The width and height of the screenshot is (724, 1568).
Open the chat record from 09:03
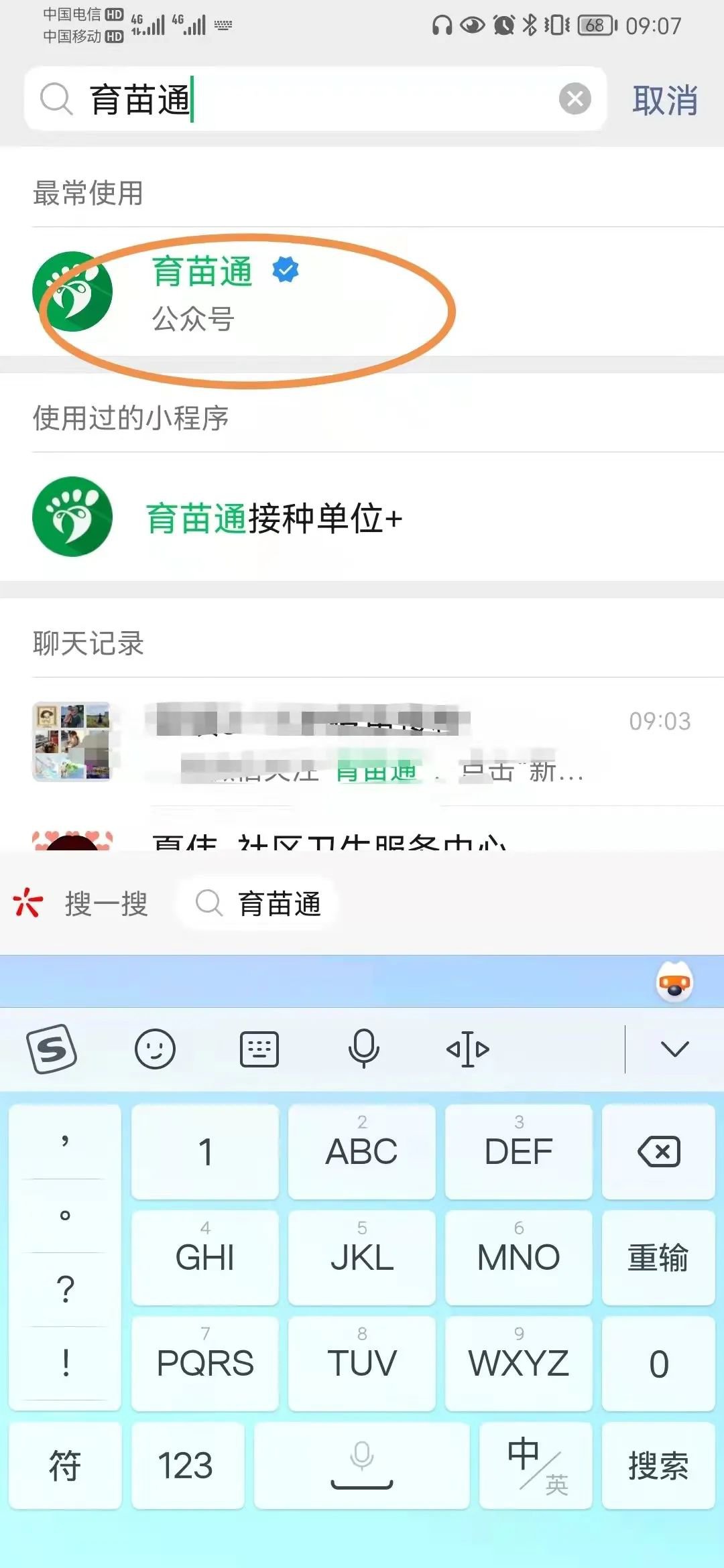pyautogui.click(x=362, y=742)
